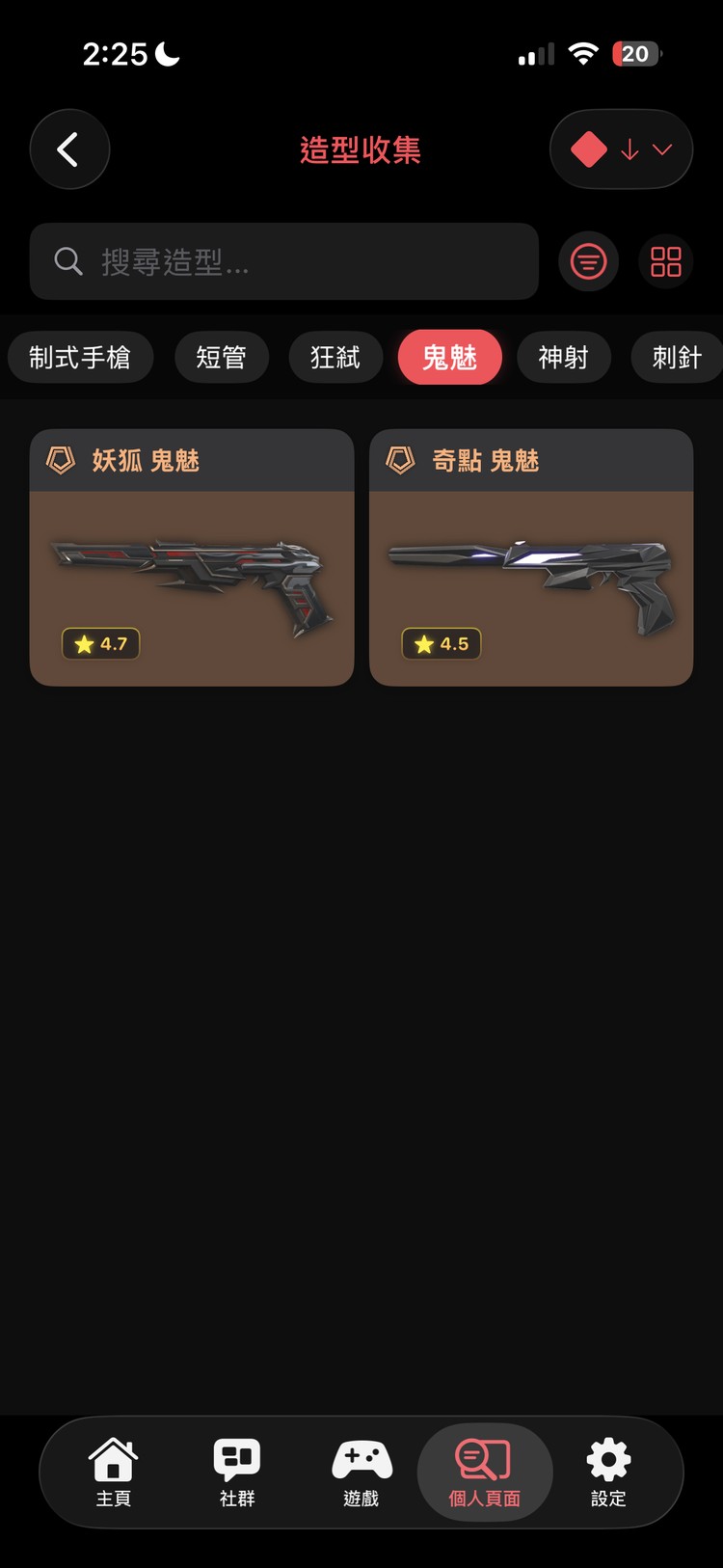Select the 短管 weapon chip
This screenshot has width=723, height=1568.
pyautogui.click(x=221, y=358)
